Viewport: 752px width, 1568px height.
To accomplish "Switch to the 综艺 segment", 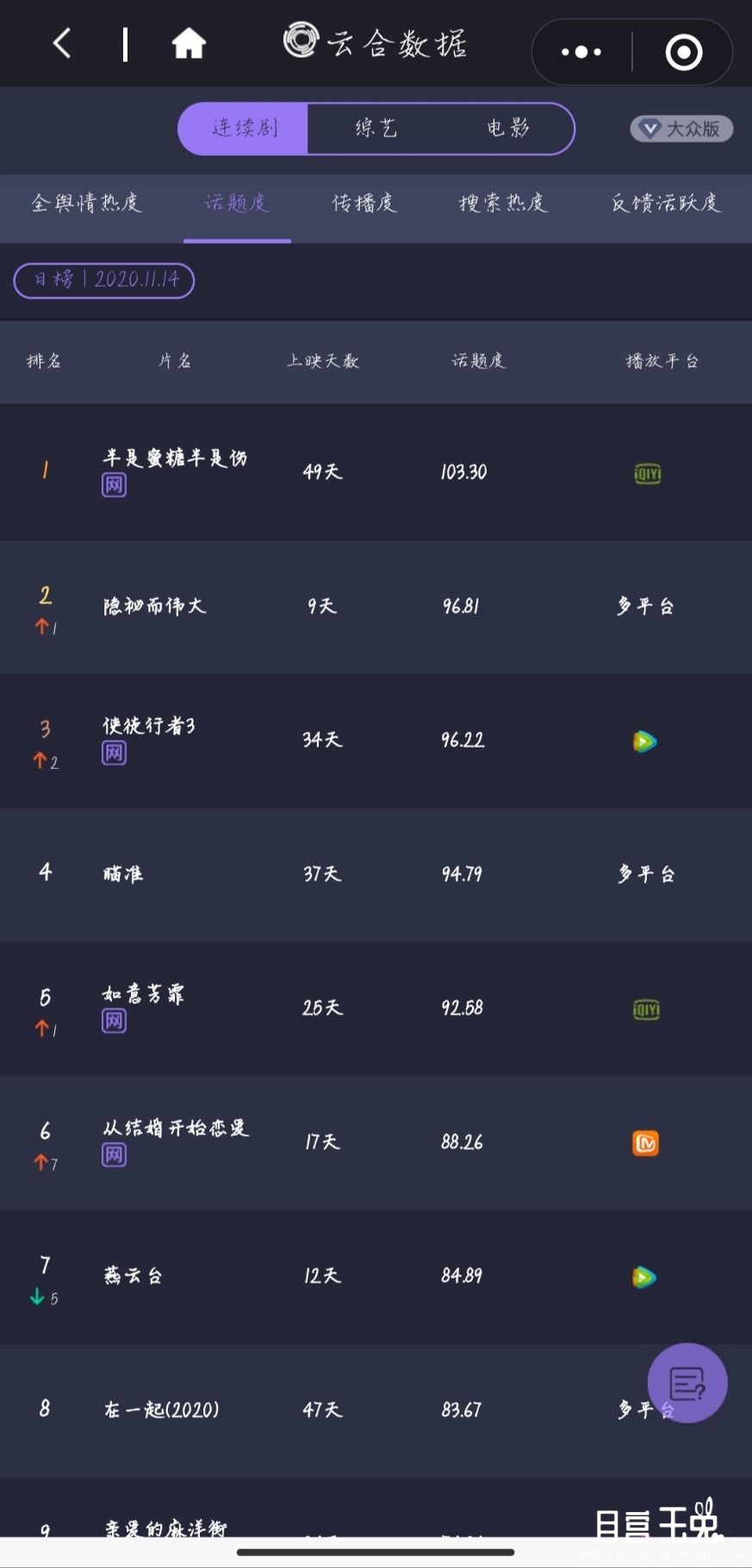I will pos(376,128).
